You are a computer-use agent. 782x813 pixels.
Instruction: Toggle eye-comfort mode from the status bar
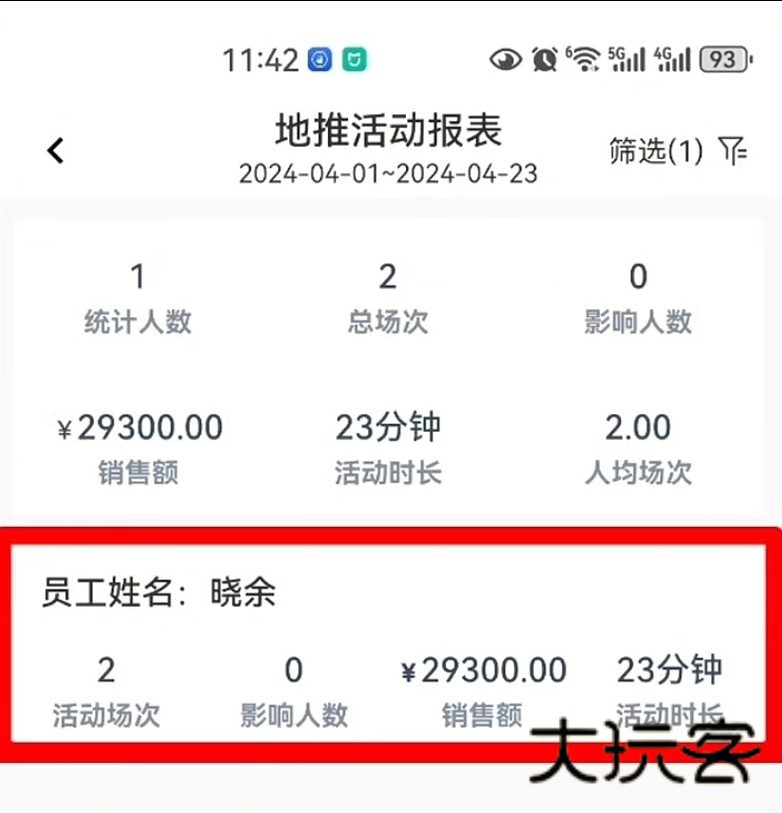point(505,61)
